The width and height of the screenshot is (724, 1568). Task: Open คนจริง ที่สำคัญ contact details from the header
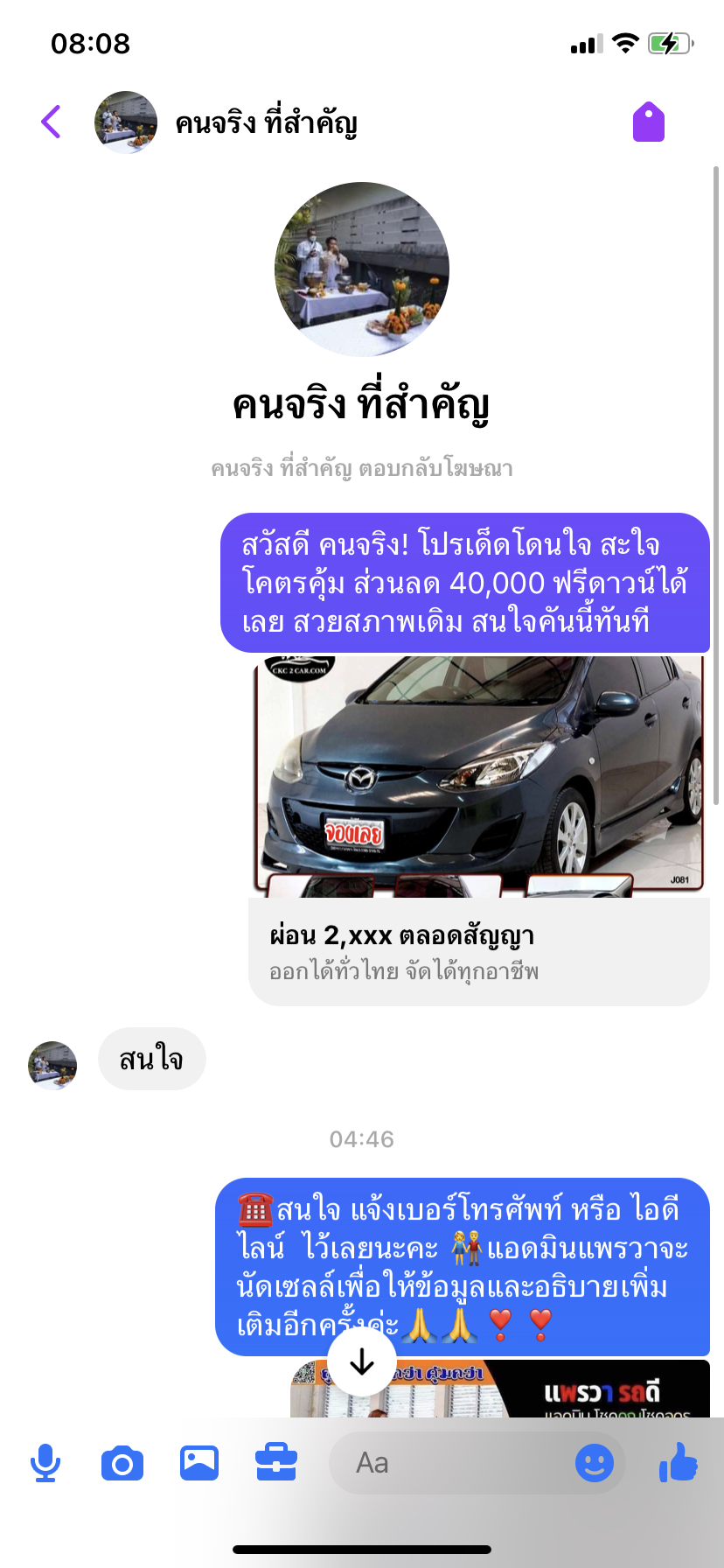(266, 123)
